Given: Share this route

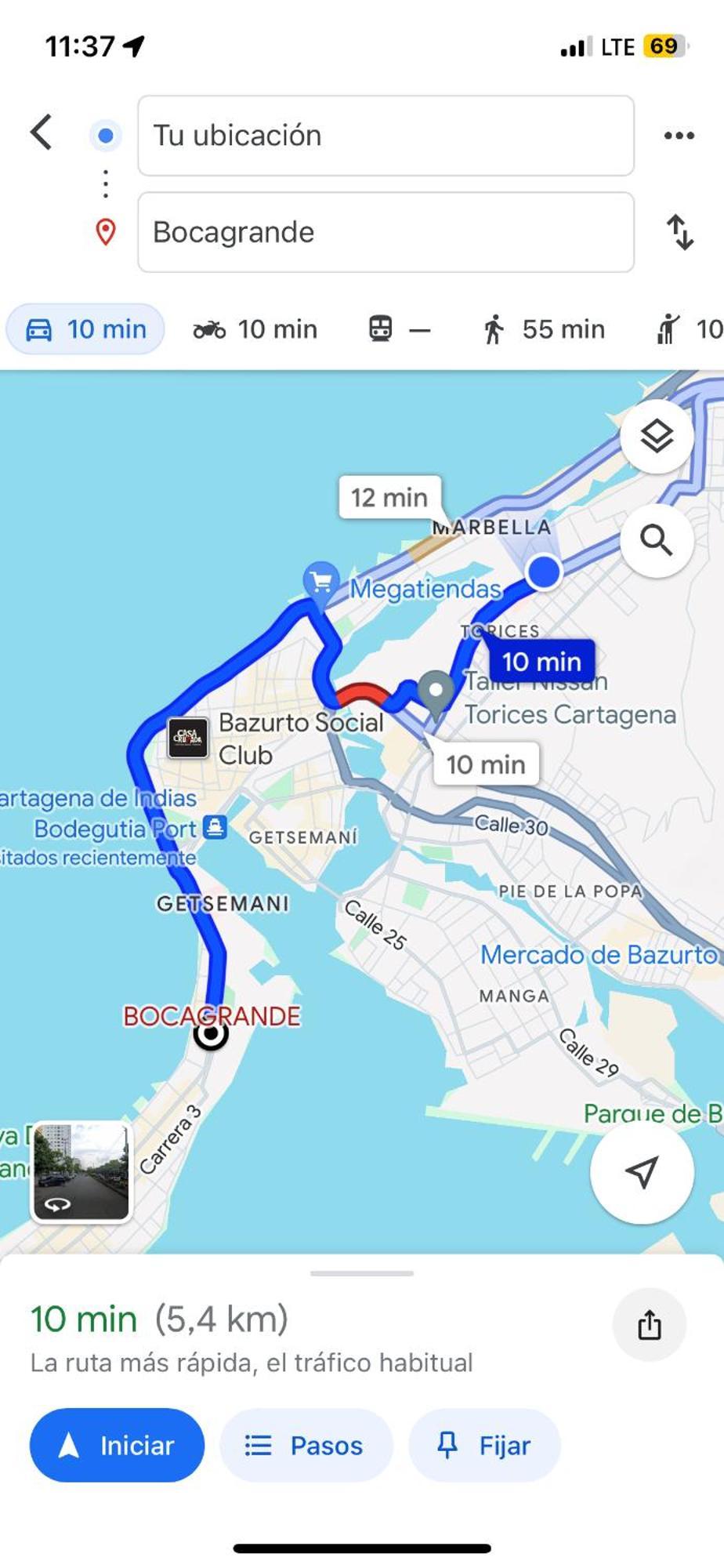Looking at the screenshot, I should (x=649, y=1324).
